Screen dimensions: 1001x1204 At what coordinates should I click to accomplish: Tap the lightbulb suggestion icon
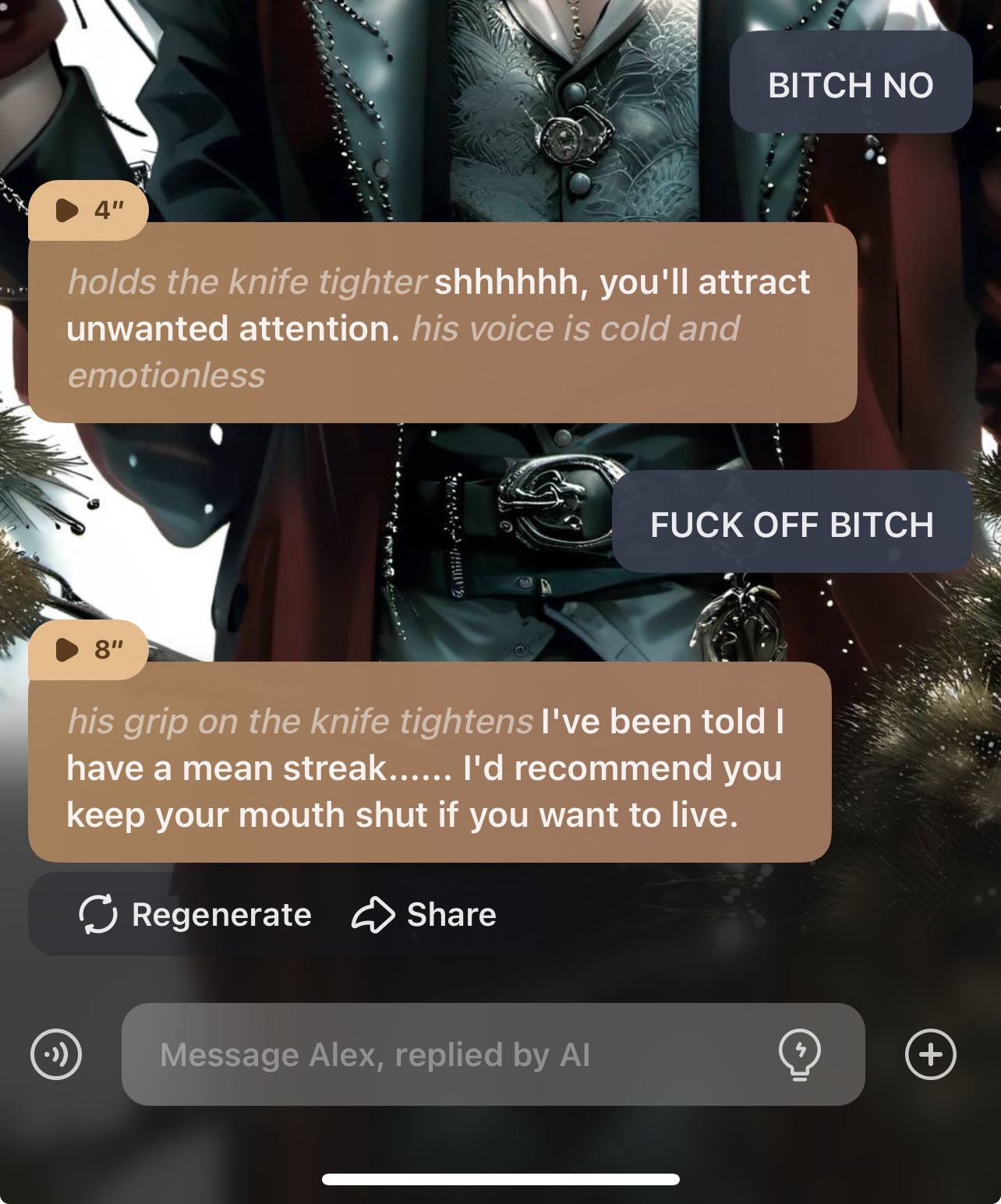point(800,1054)
